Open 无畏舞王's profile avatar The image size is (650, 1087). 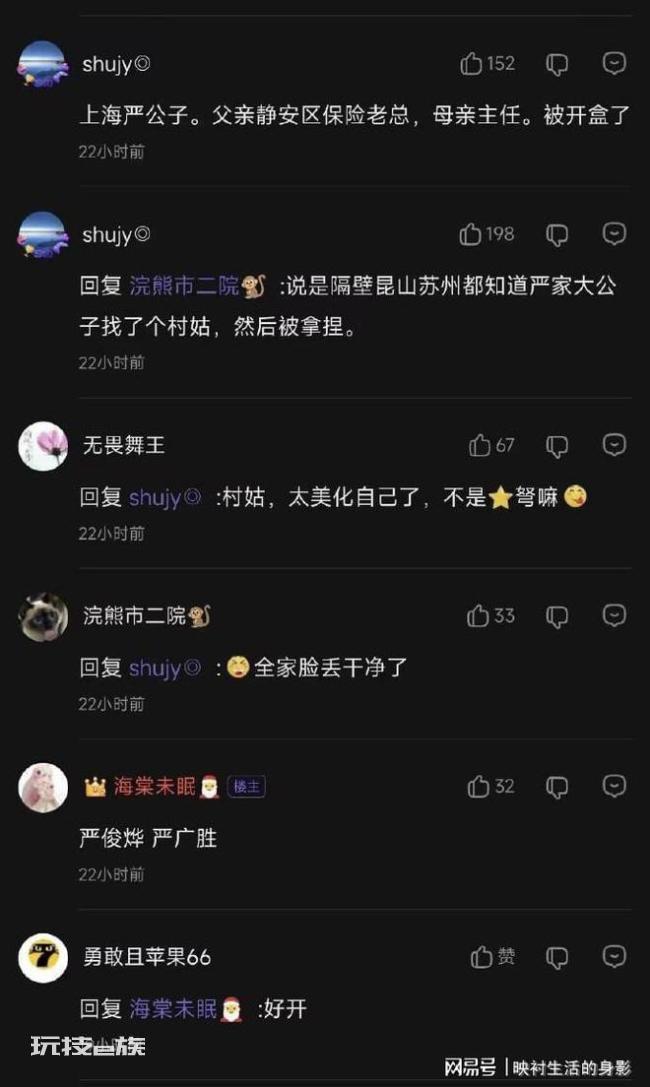click(x=43, y=446)
